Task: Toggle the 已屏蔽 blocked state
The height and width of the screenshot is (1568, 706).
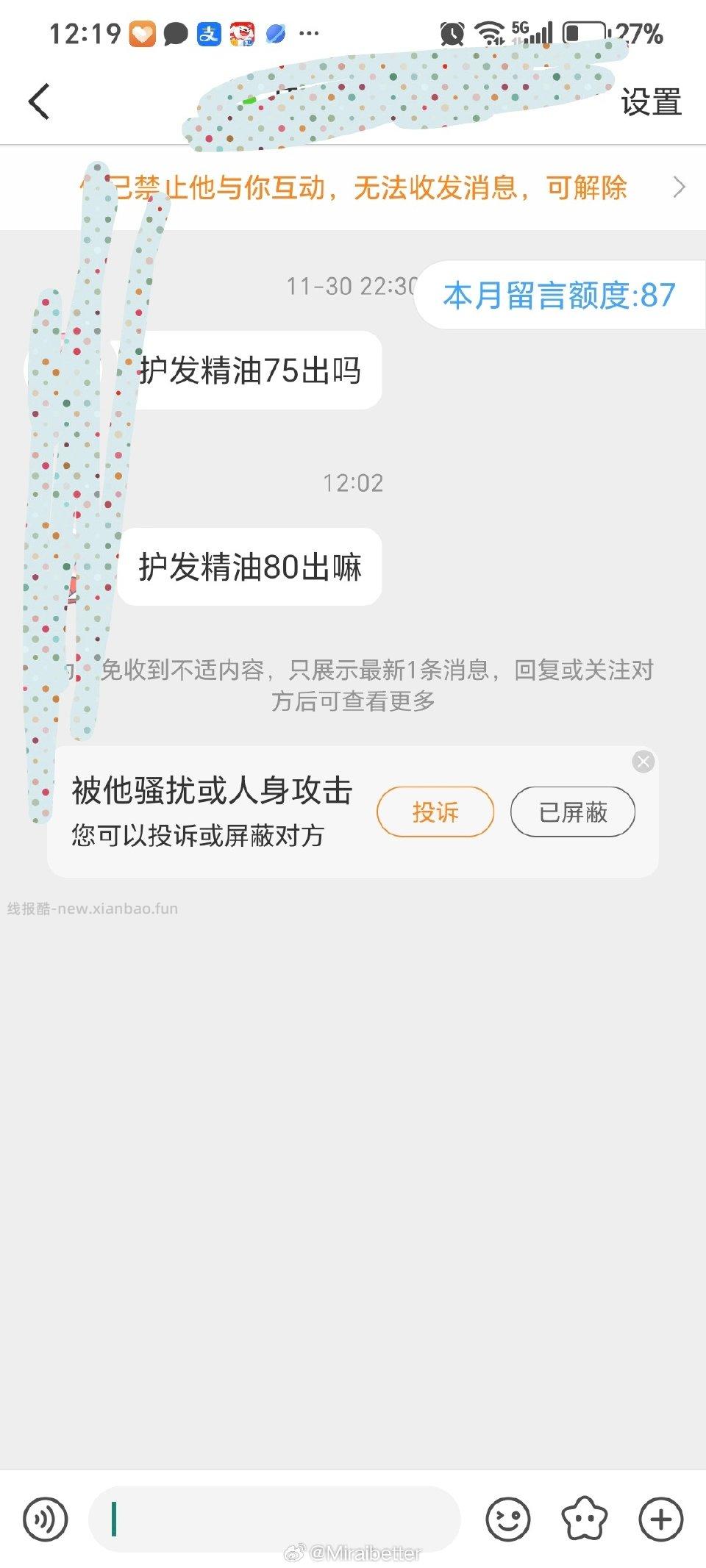Action: tap(572, 812)
